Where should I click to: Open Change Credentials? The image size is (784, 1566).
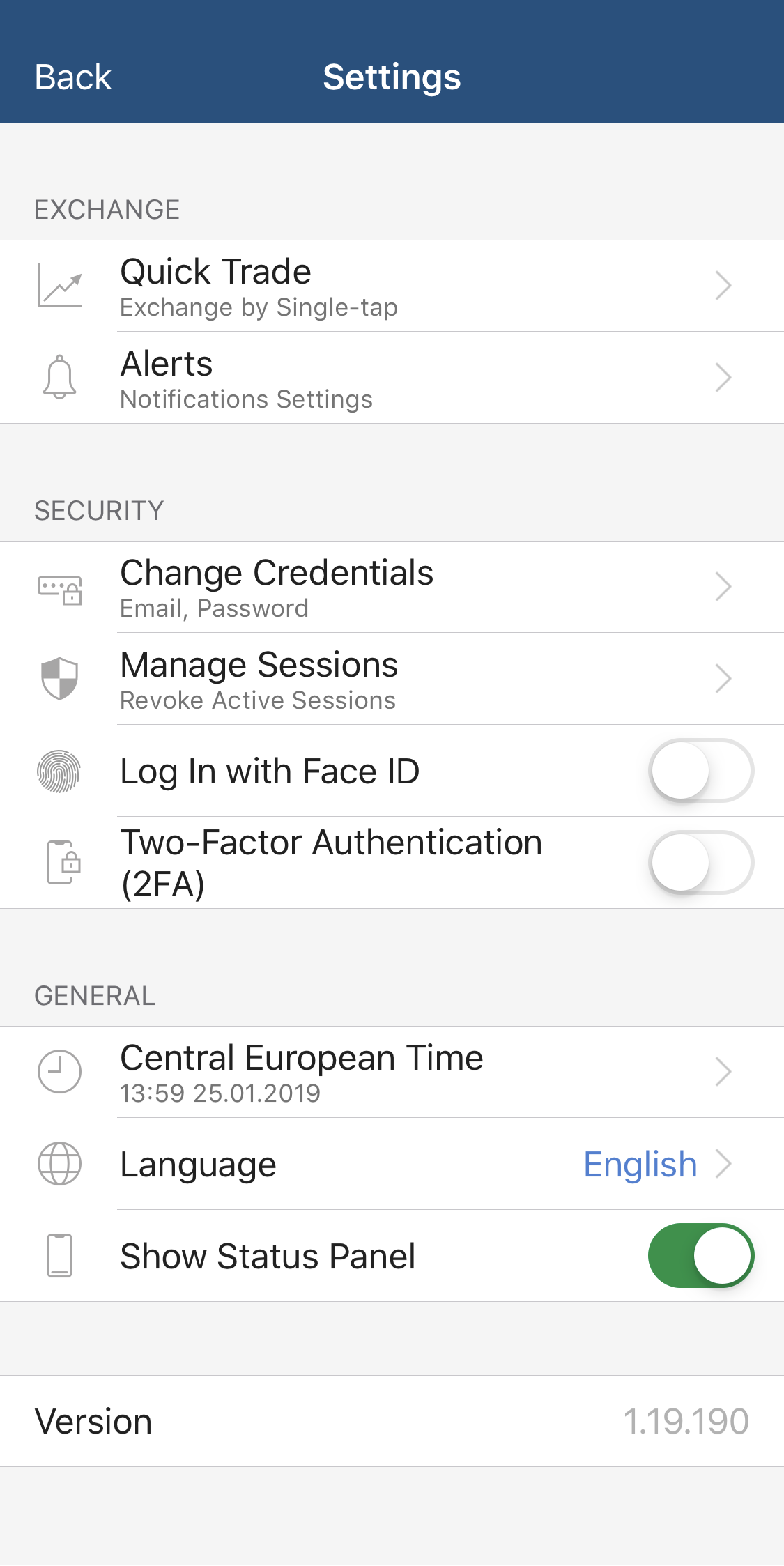pos(392,587)
